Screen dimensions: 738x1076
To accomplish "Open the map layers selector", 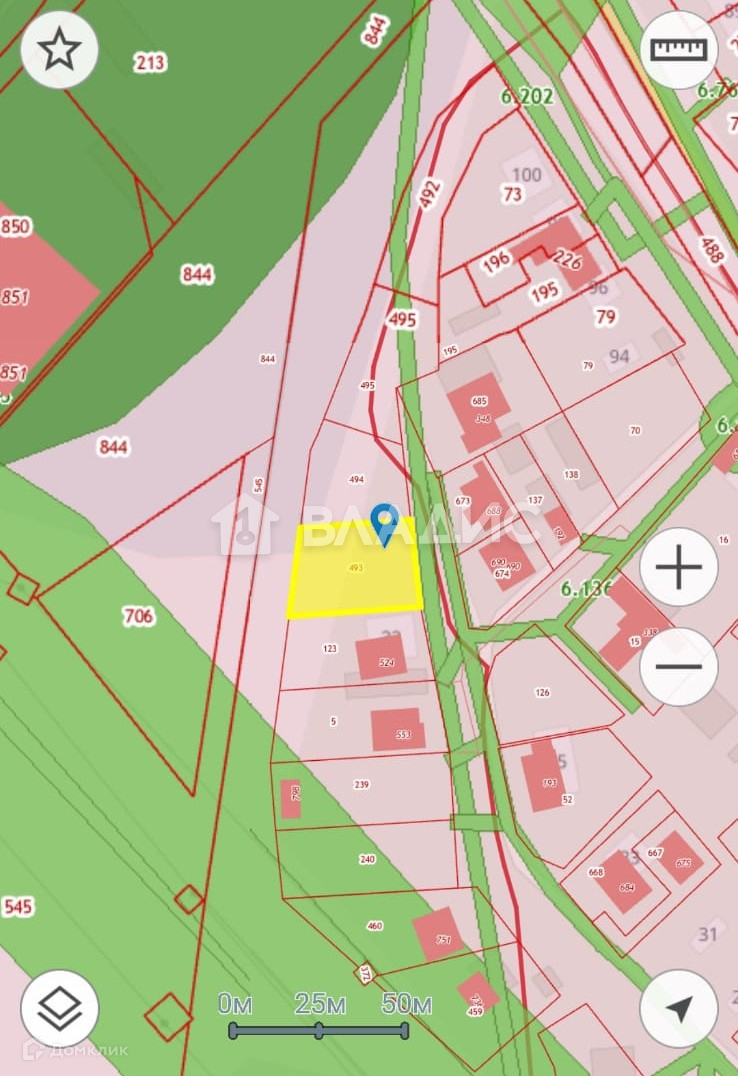I will coord(60,1008).
